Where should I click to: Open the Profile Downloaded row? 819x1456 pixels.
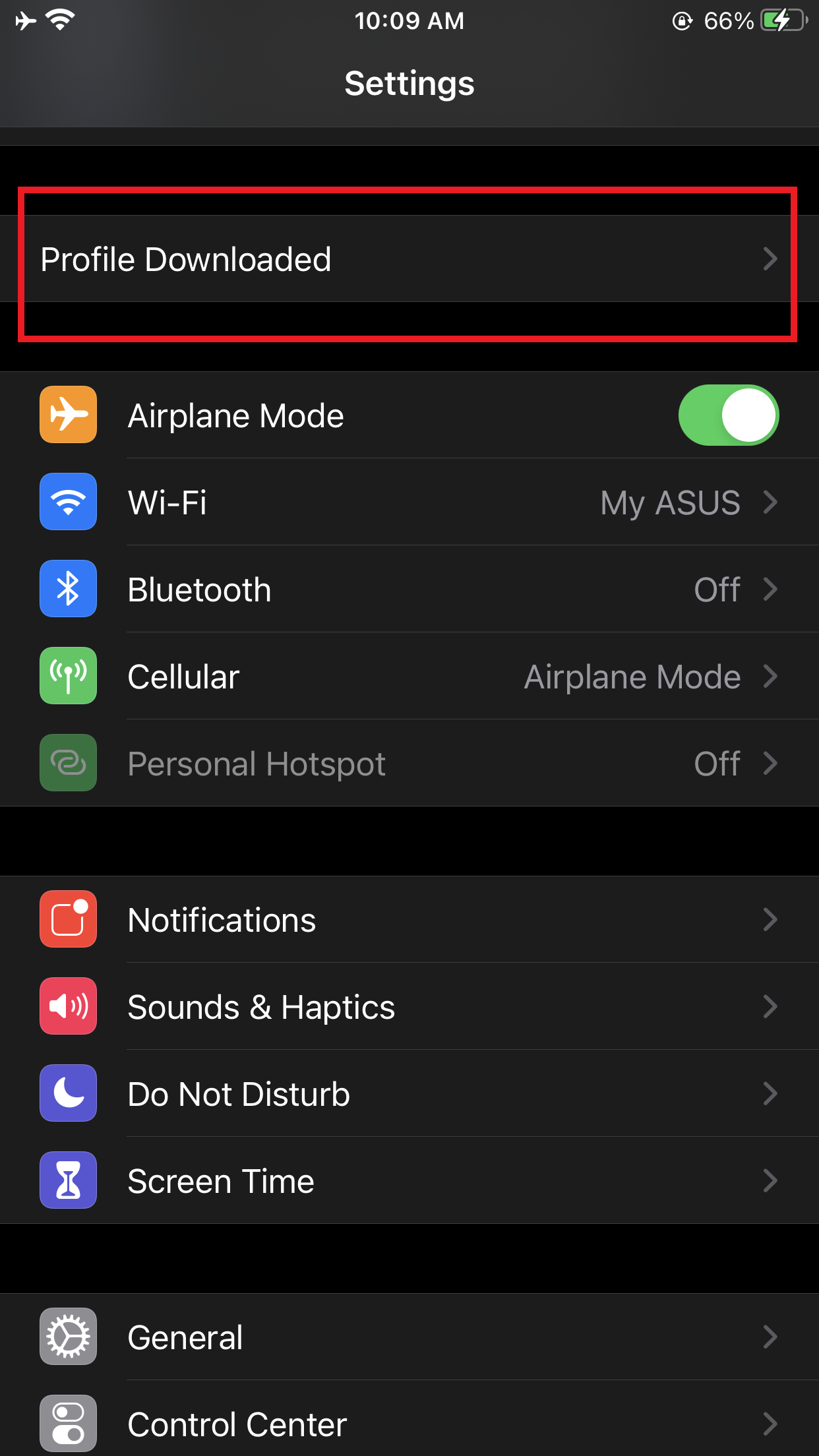pyautogui.click(x=409, y=259)
